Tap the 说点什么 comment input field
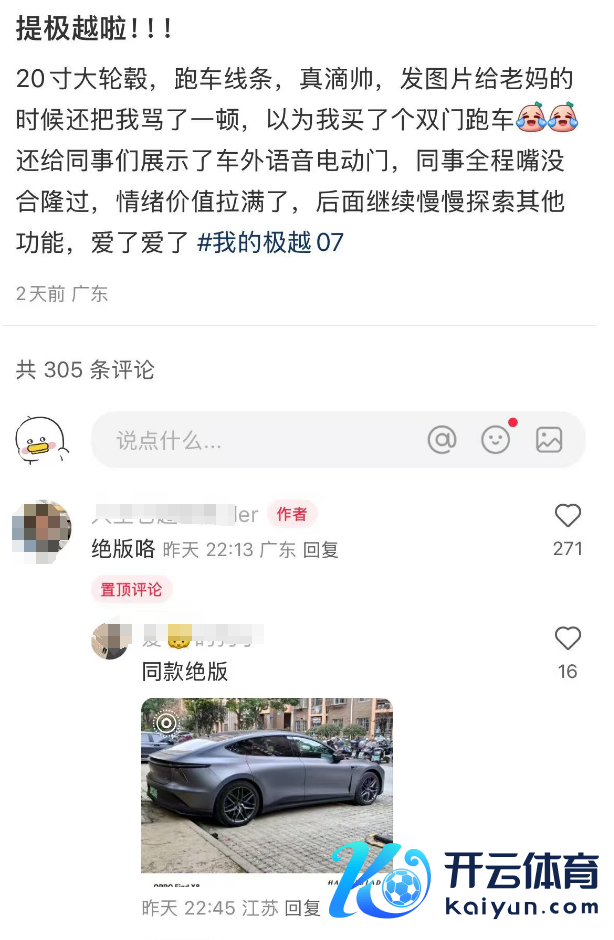 click(250, 440)
